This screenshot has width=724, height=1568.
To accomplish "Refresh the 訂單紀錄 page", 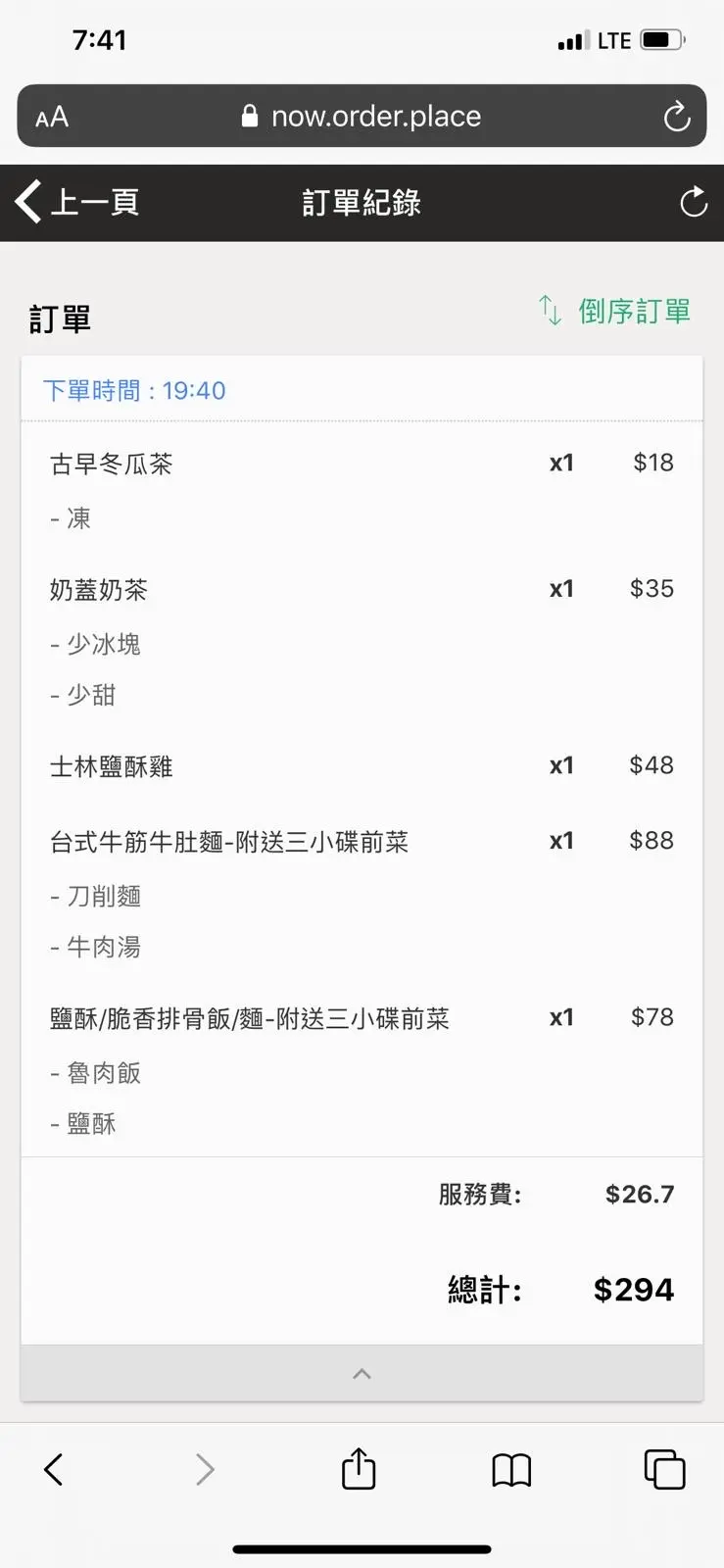I will (x=693, y=202).
